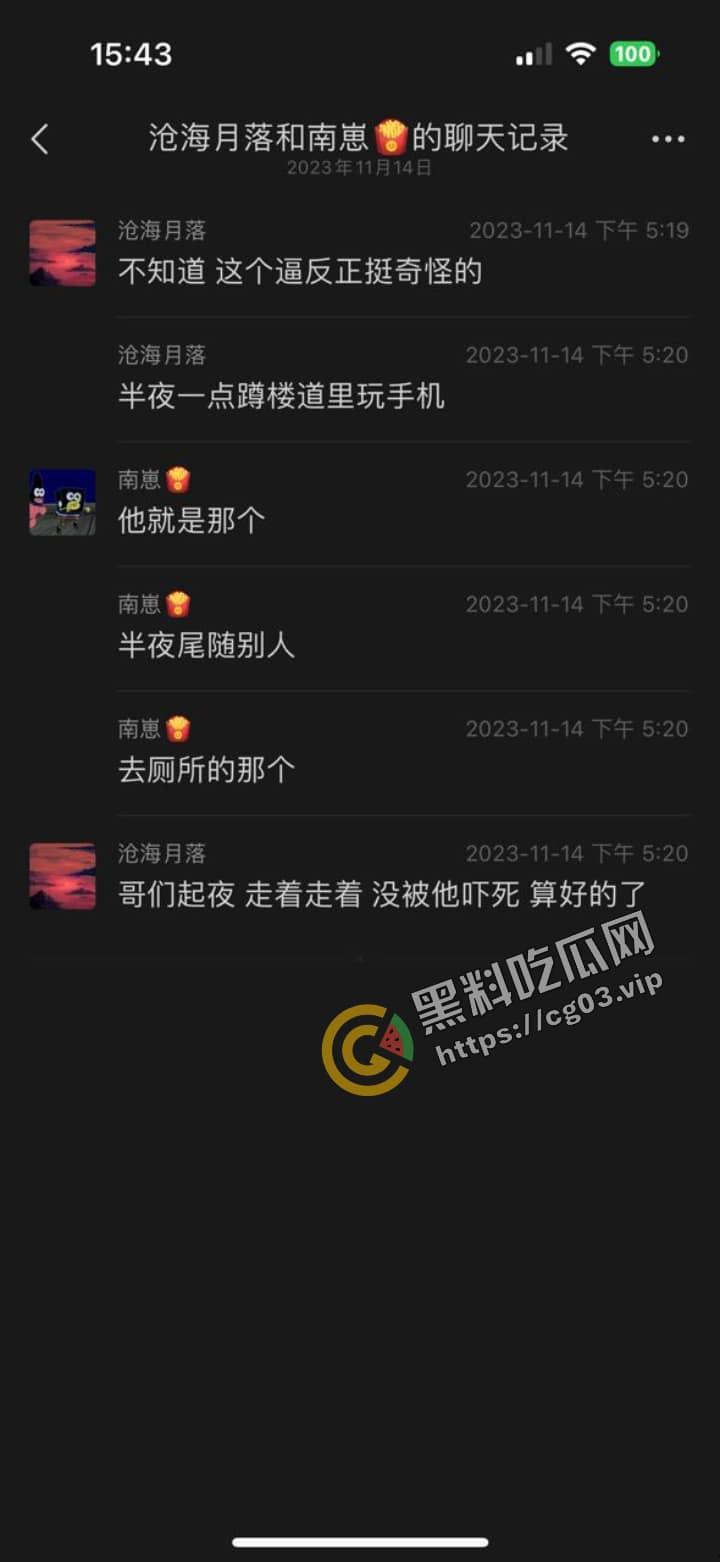The image size is (720, 1562).
Task: Tap the back chevron to leave chat history
Action: point(40,140)
